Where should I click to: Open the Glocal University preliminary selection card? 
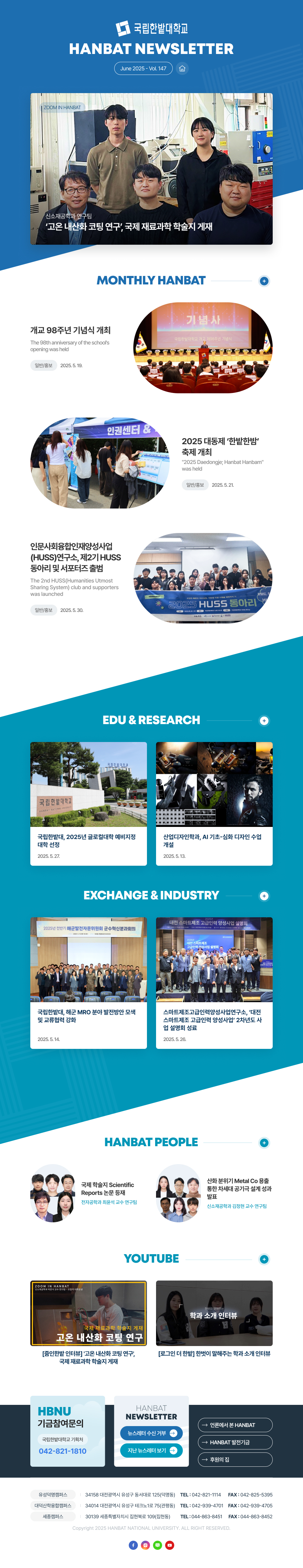coord(88,803)
